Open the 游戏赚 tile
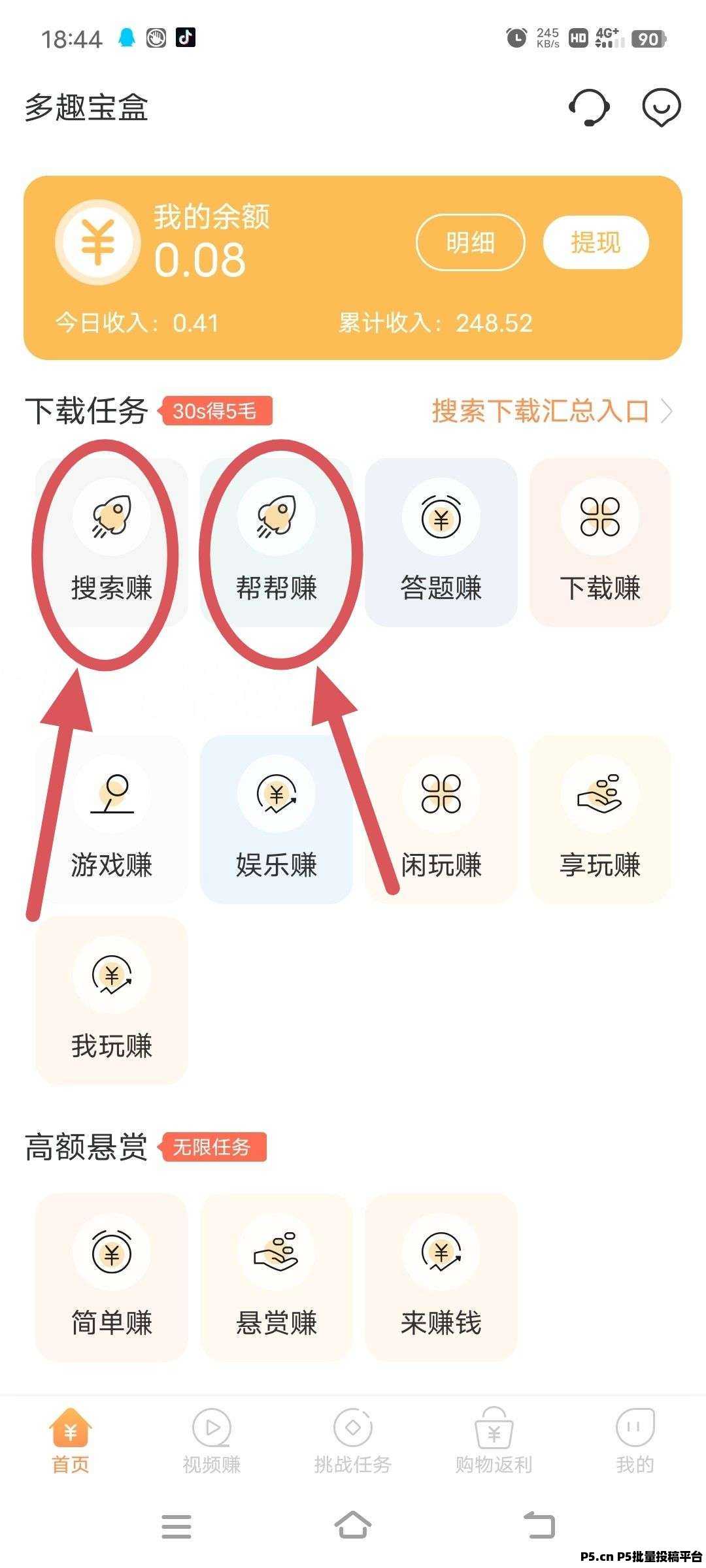Screen dimensions: 706x1568 point(111,819)
